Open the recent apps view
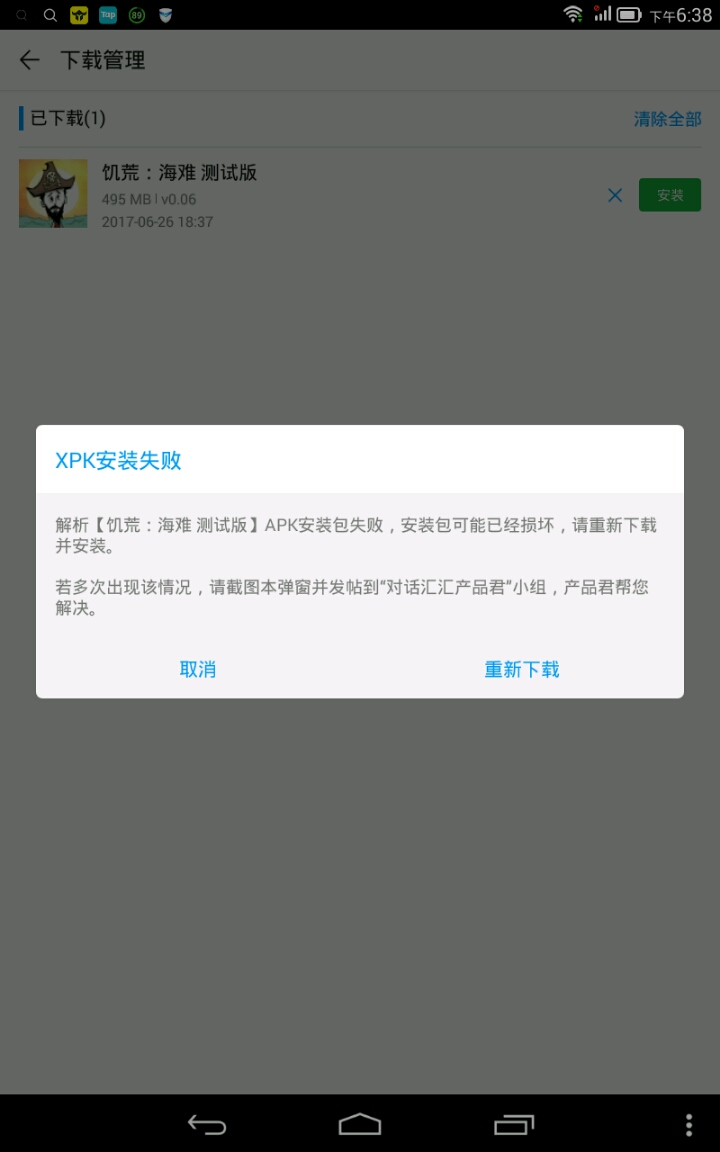 [514, 1124]
